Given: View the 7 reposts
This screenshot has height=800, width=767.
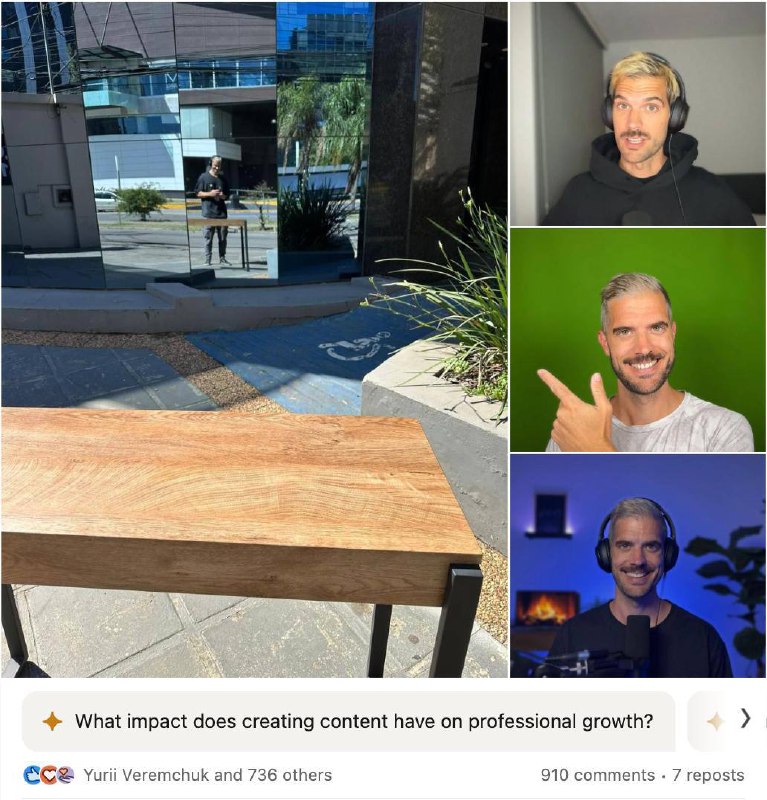Looking at the screenshot, I should (708, 775).
